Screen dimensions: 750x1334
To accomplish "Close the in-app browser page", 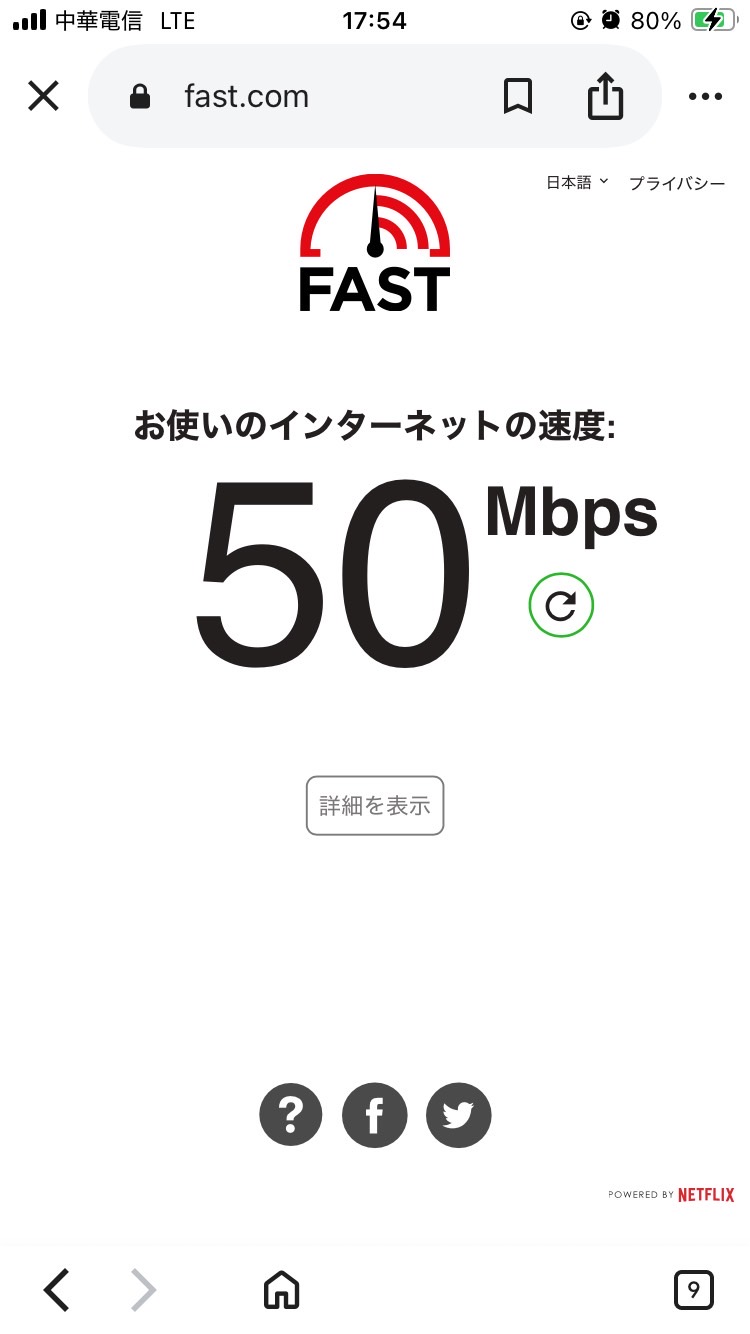I will click(44, 97).
